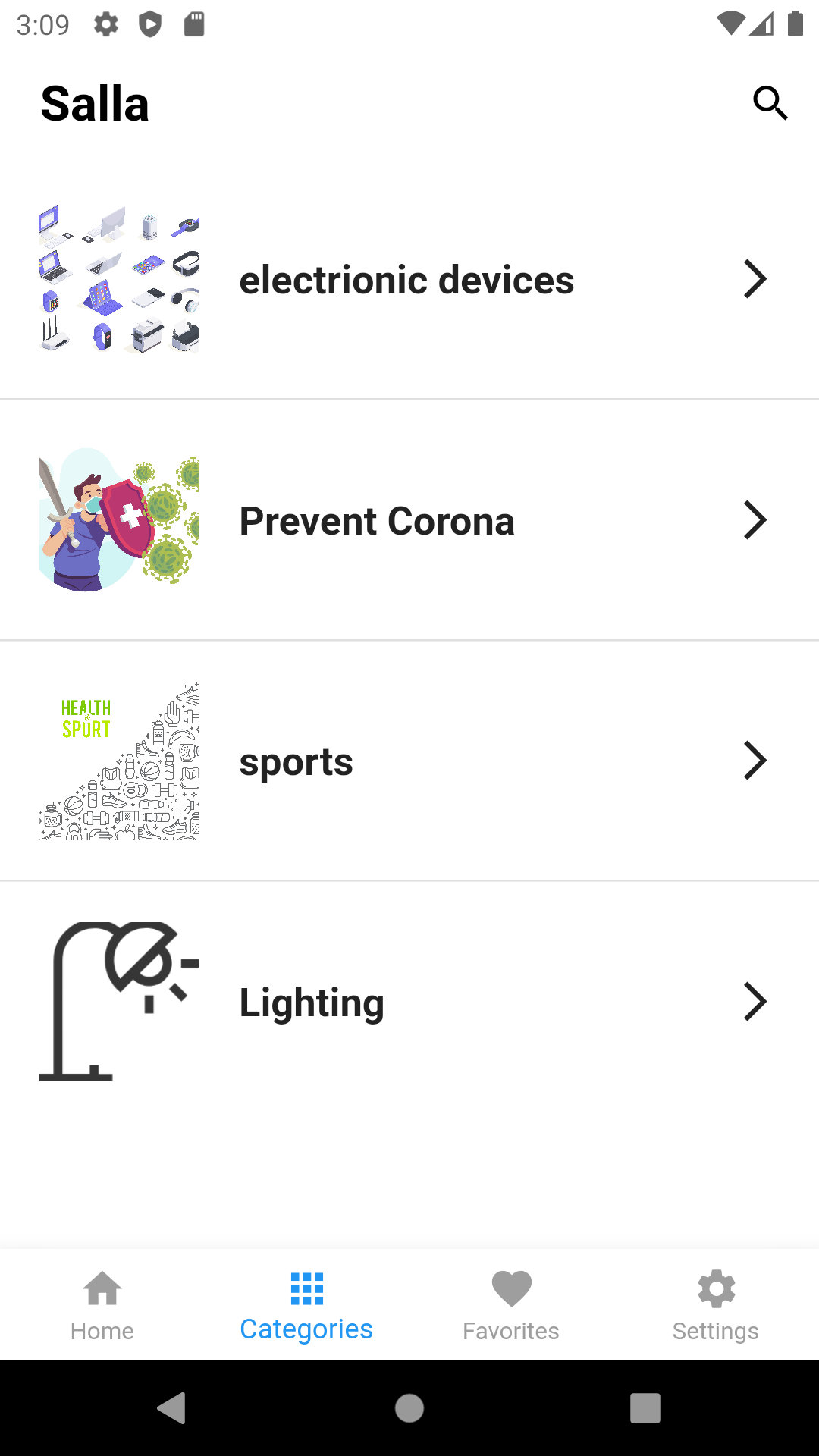Open the sports category arrow
The height and width of the screenshot is (1456, 819).
(755, 760)
